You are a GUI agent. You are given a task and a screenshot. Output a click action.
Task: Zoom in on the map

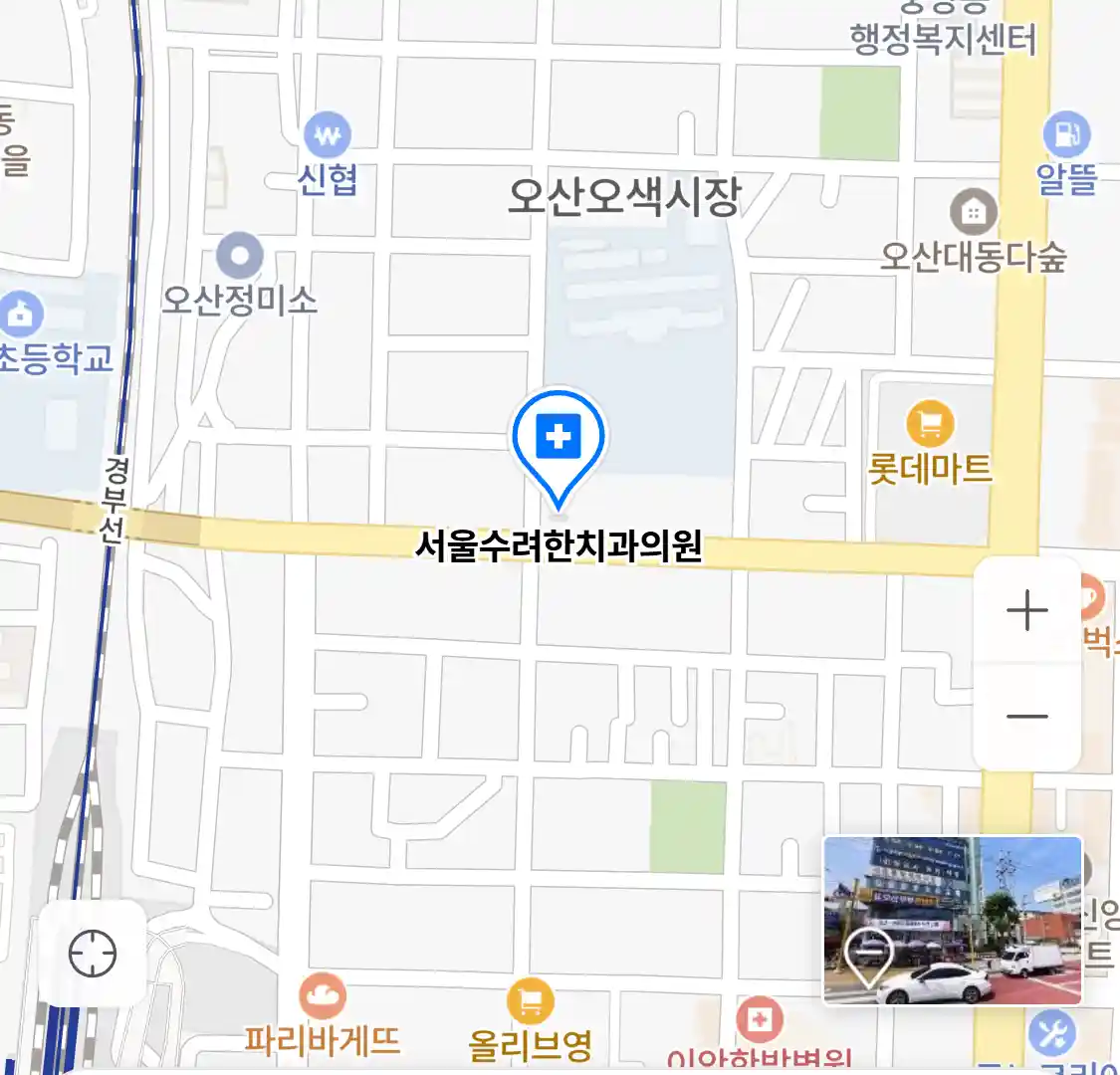1026,610
